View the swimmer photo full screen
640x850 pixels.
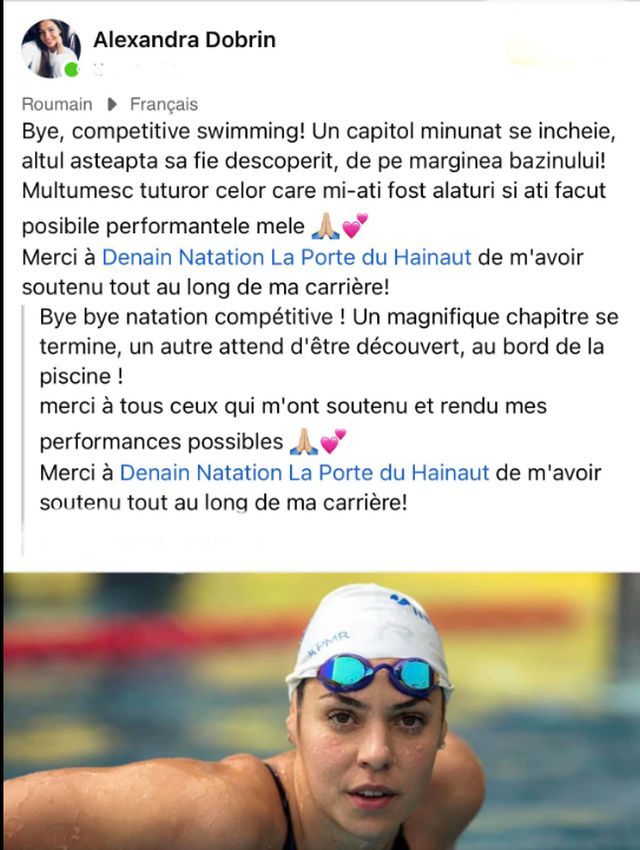[x=320, y=710]
